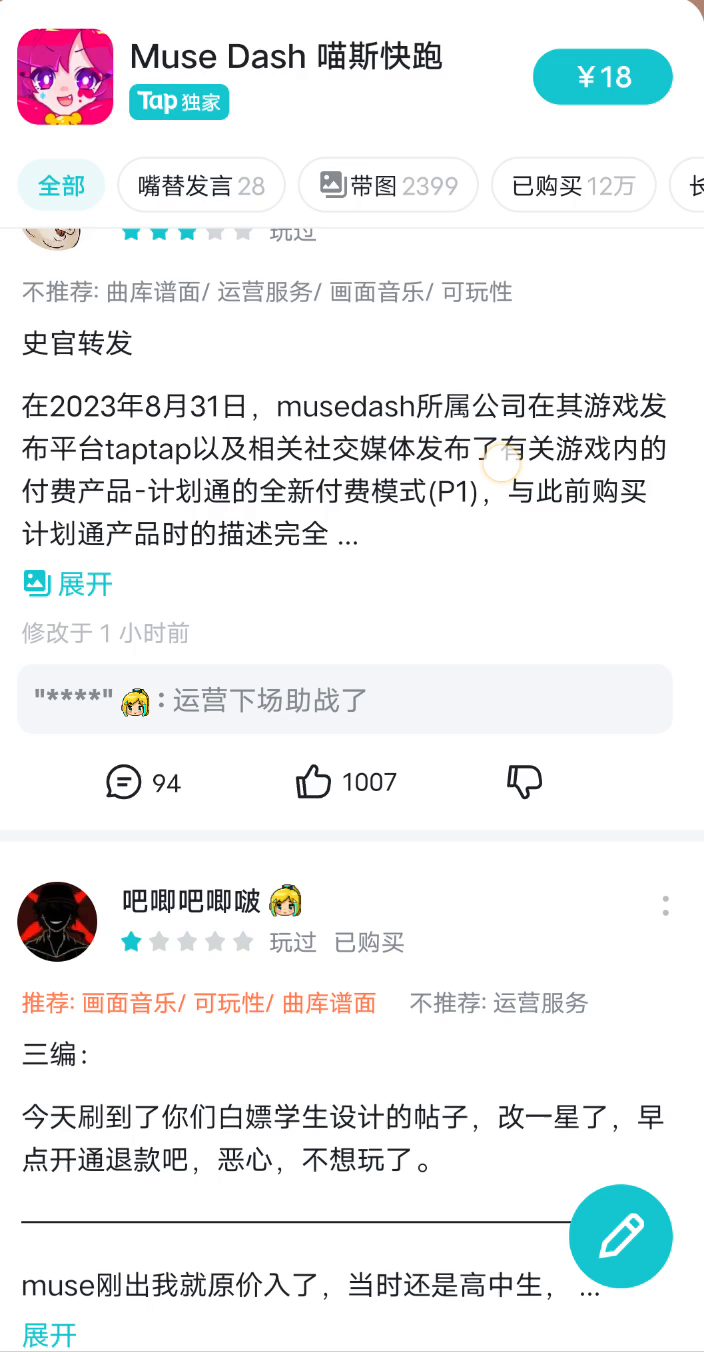Expand 吧唧吧唧啵's review with 展开

click(50, 1335)
